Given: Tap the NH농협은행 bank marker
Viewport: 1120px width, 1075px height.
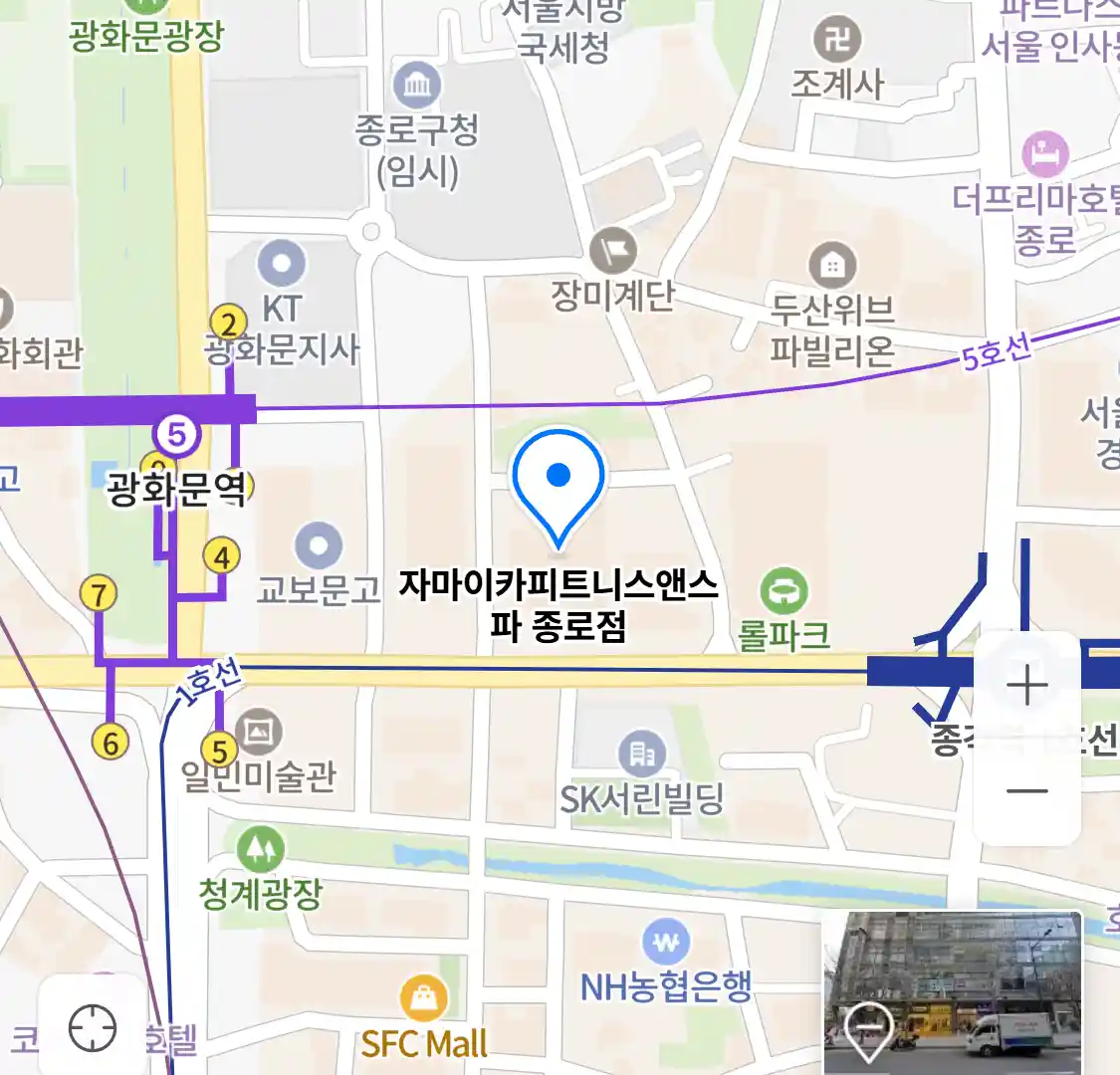Looking at the screenshot, I should (666, 942).
